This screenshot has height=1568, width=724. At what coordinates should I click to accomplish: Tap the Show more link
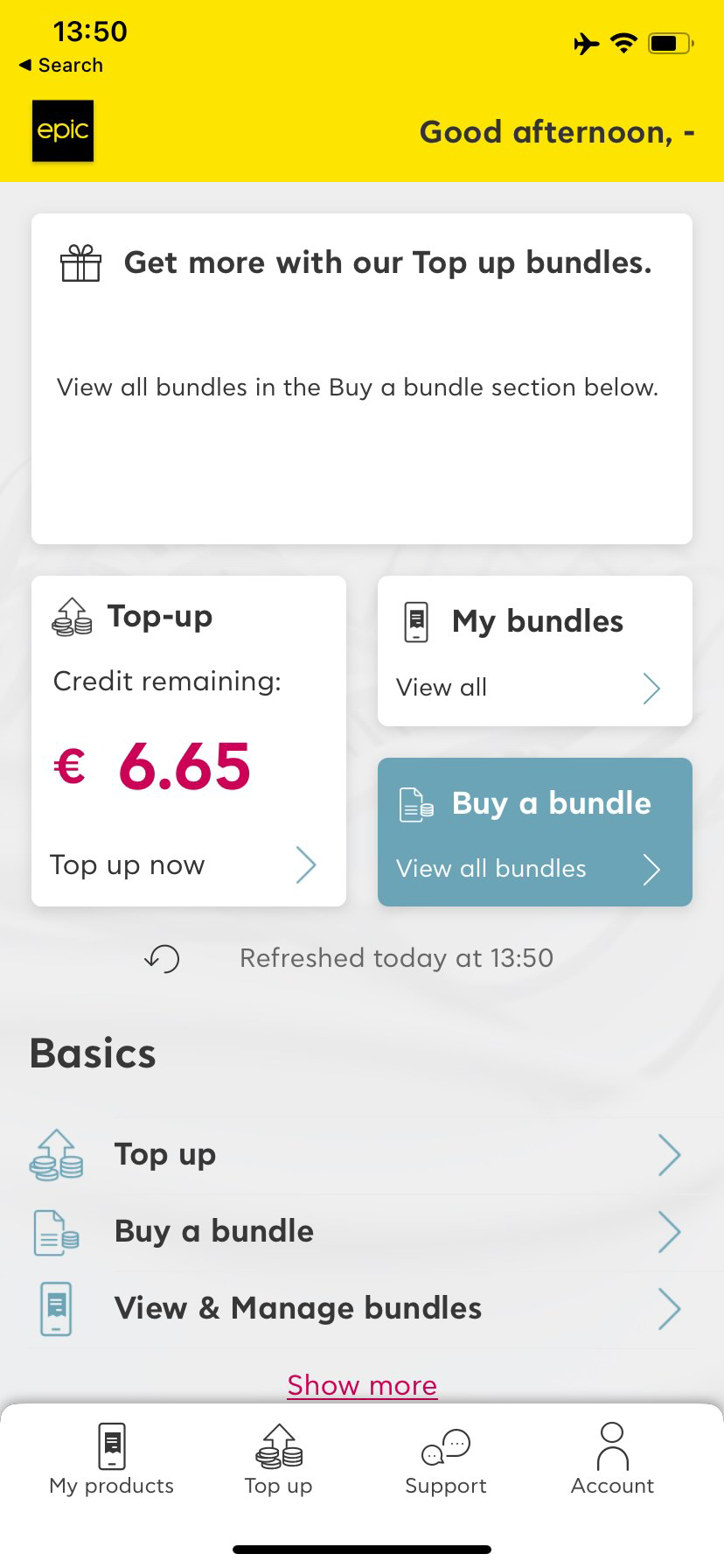tap(362, 1385)
